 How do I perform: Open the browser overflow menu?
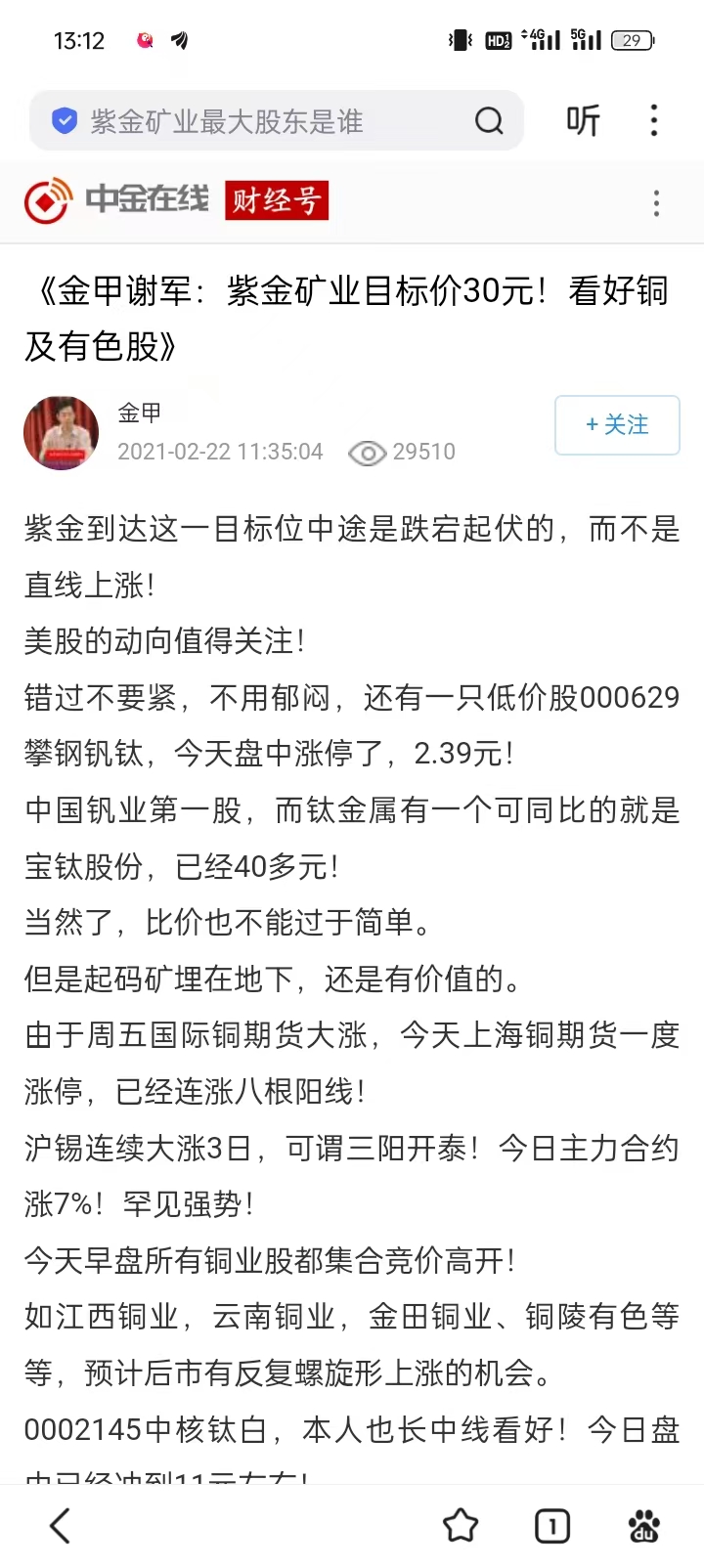click(x=654, y=121)
